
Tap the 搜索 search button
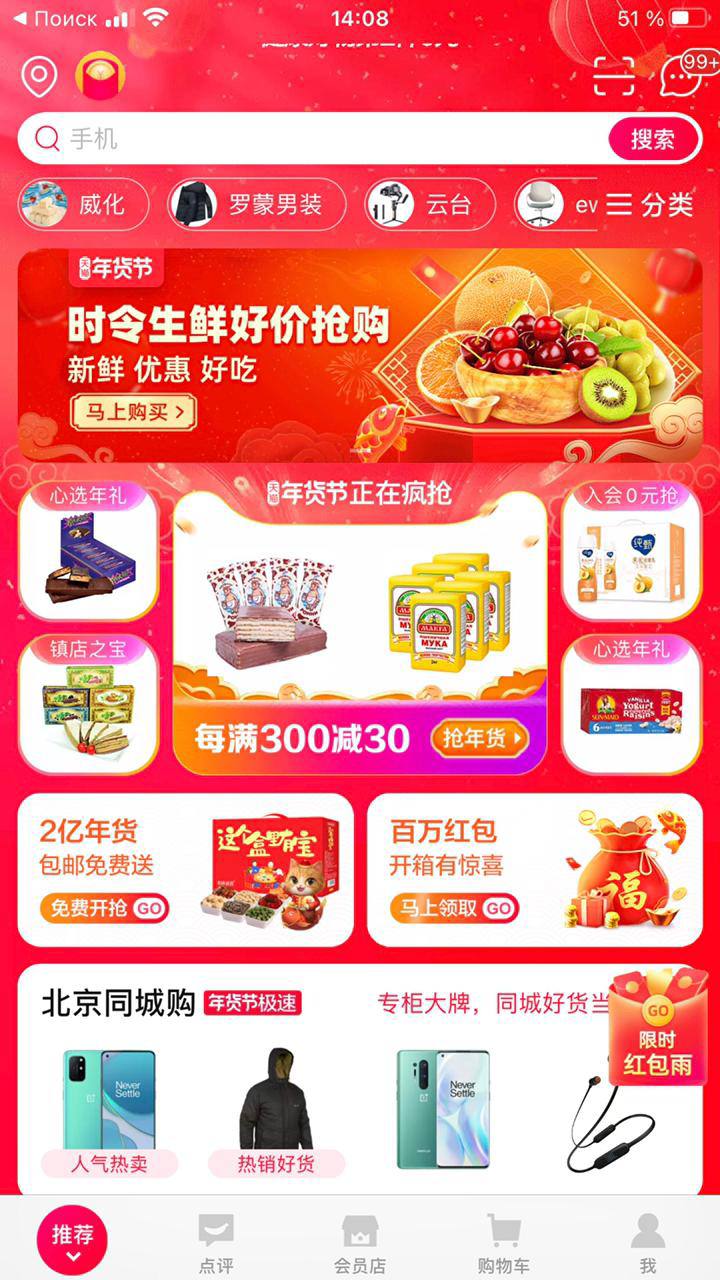[653, 139]
